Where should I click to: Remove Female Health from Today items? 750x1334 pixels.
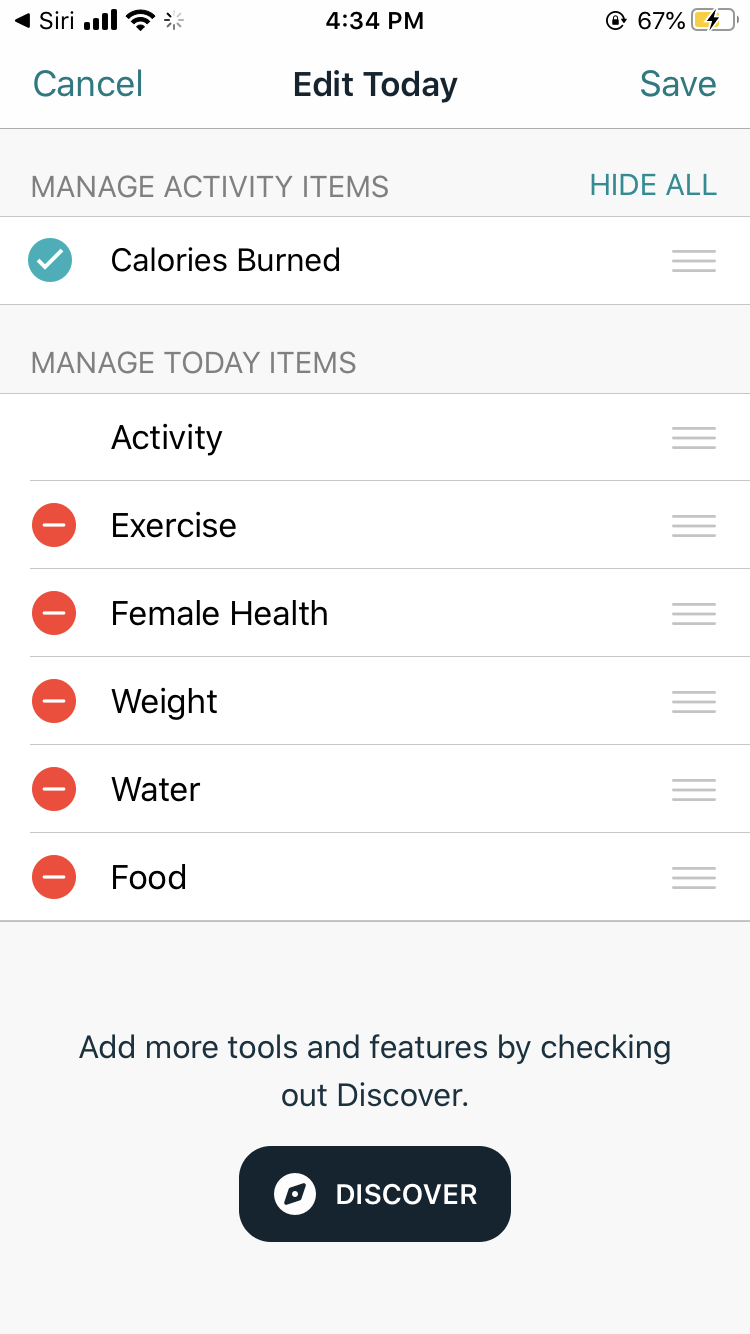pos(54,613)
